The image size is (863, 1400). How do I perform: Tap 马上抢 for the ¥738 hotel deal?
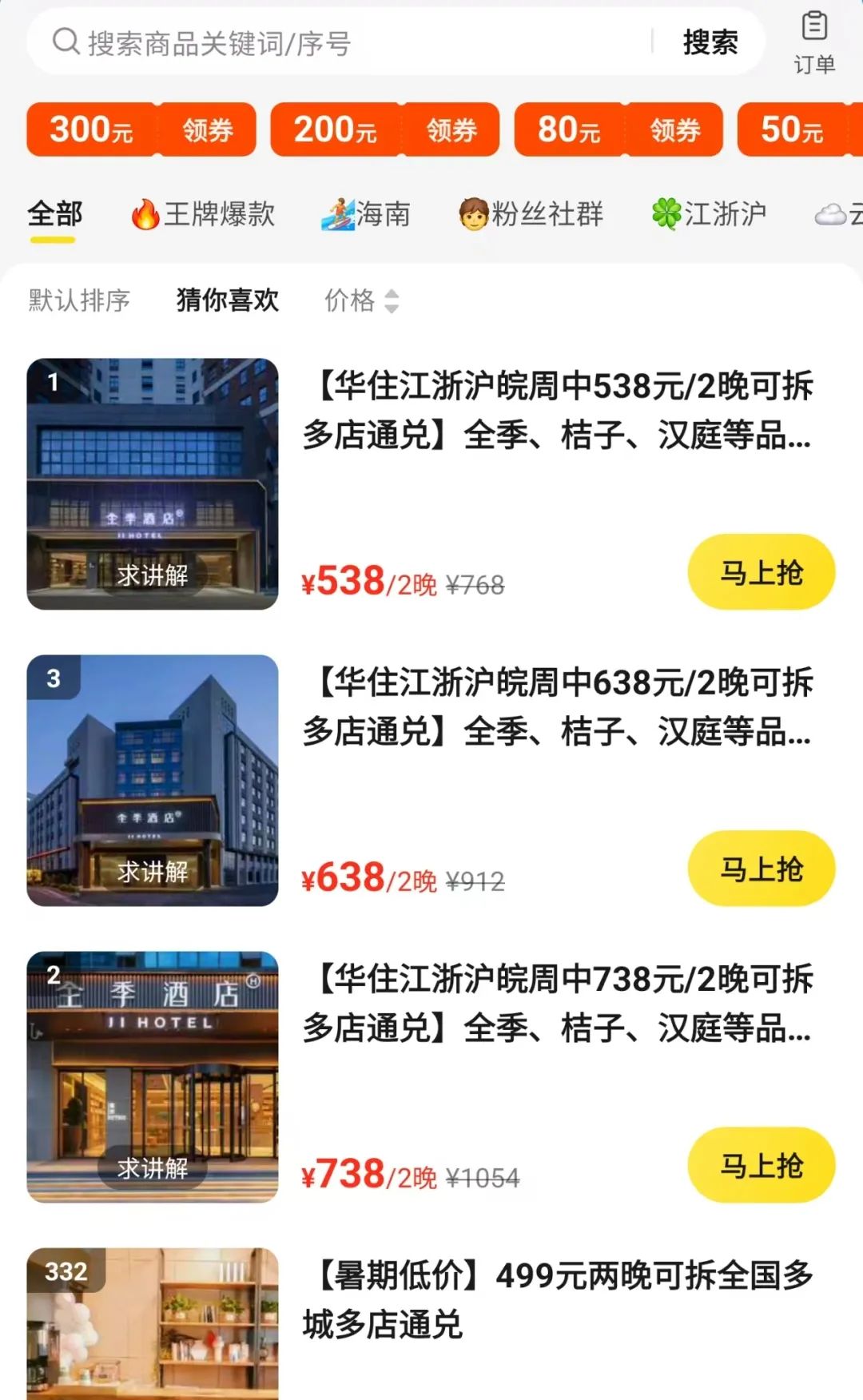(x=761, y=1165)
